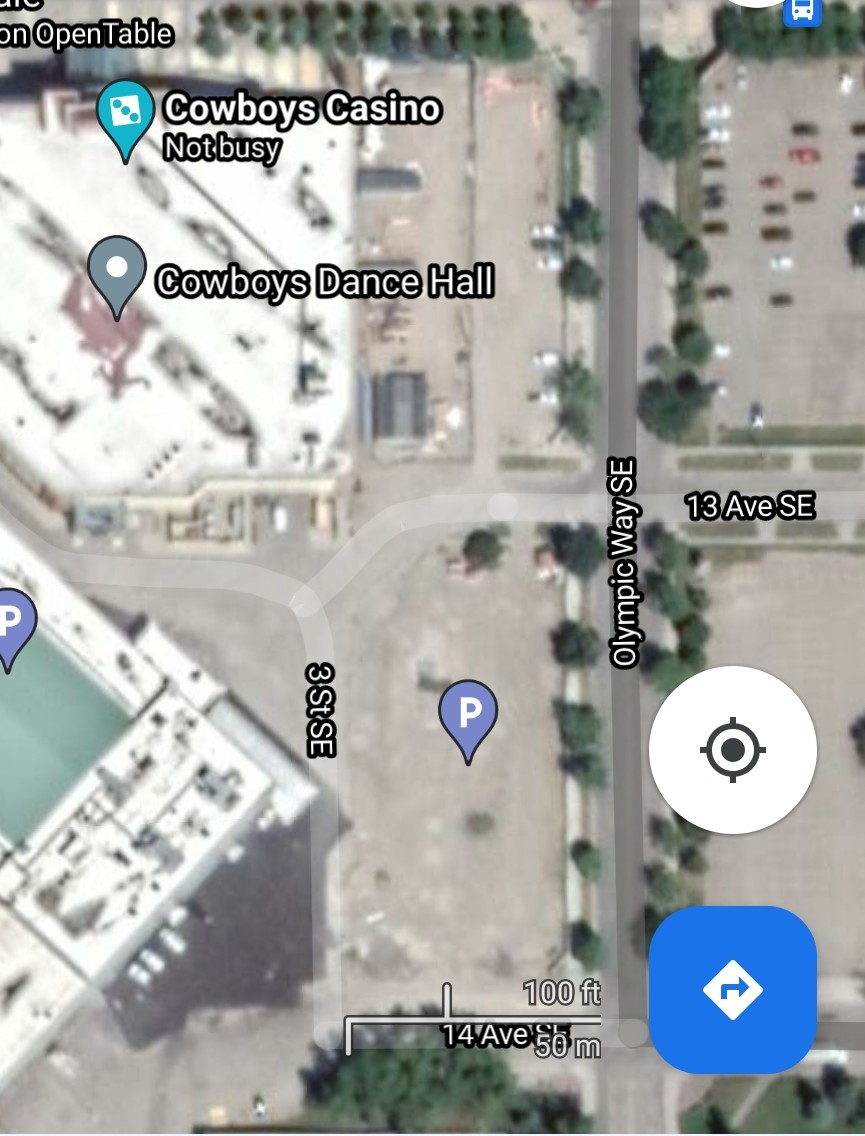Select the Cowboys Casino map pin
Image resolution: width=865 pixels, height=1136 pixels.
[126, 115]
